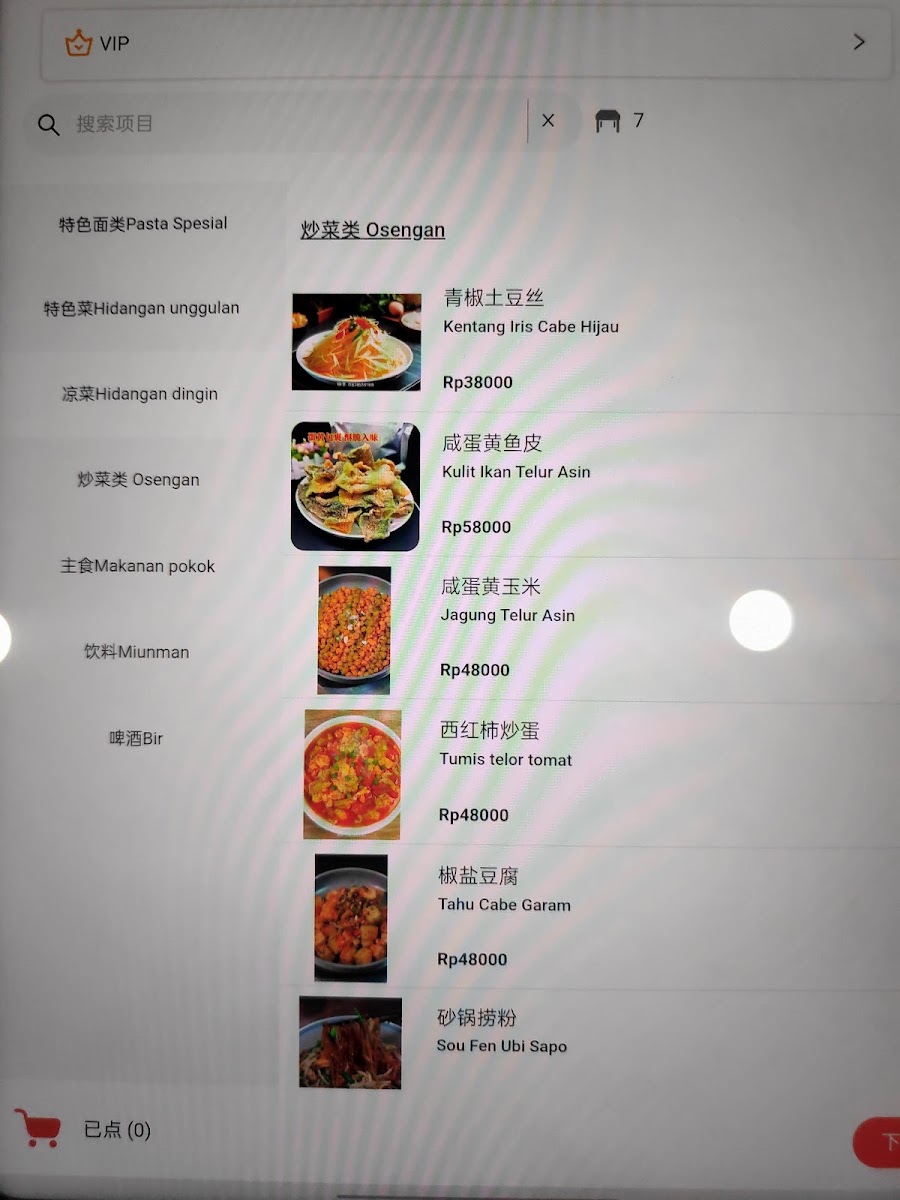Go to 炒菜类 Osengan category
The width and height of the screenshot is (900, 1200).
pos(139,480)
